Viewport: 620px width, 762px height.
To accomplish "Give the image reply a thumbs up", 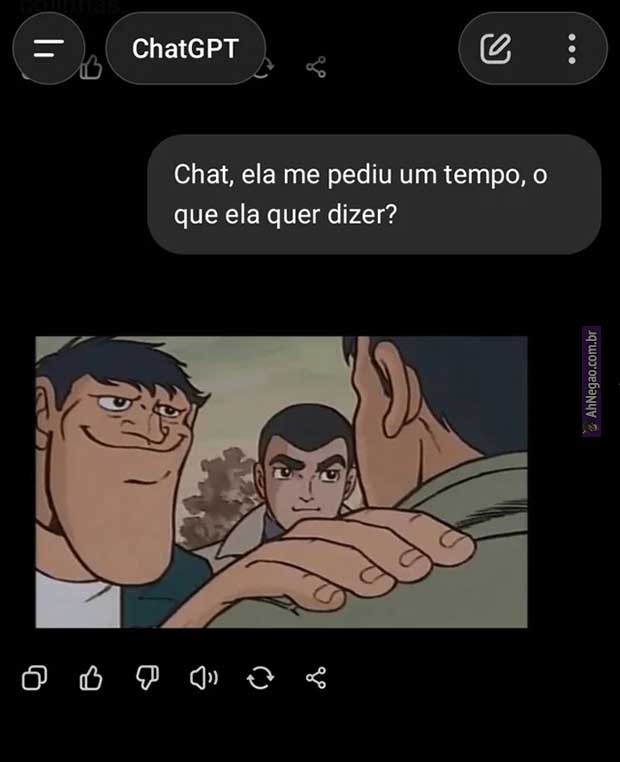I will pos(90,679).
